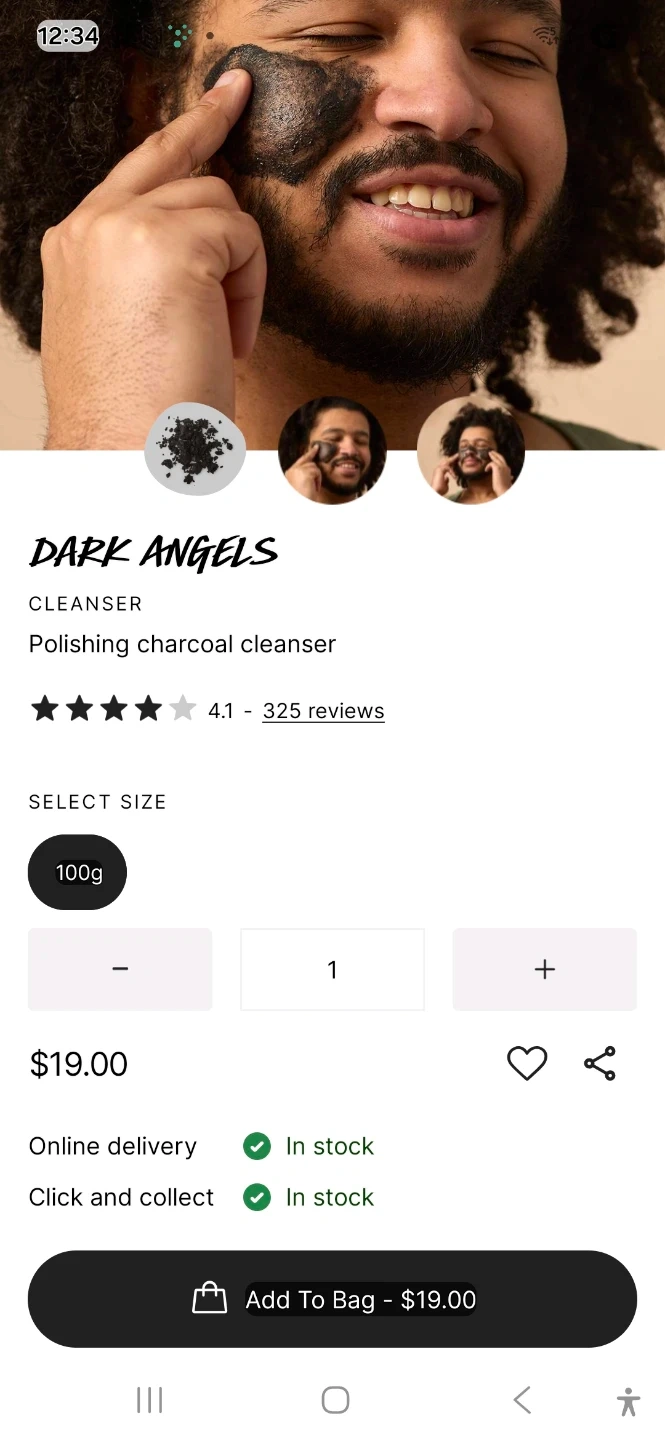Decrease quantity with the minus button
Image resolution: width=665 pixels, height=1440 pixels.
(120, 969)
